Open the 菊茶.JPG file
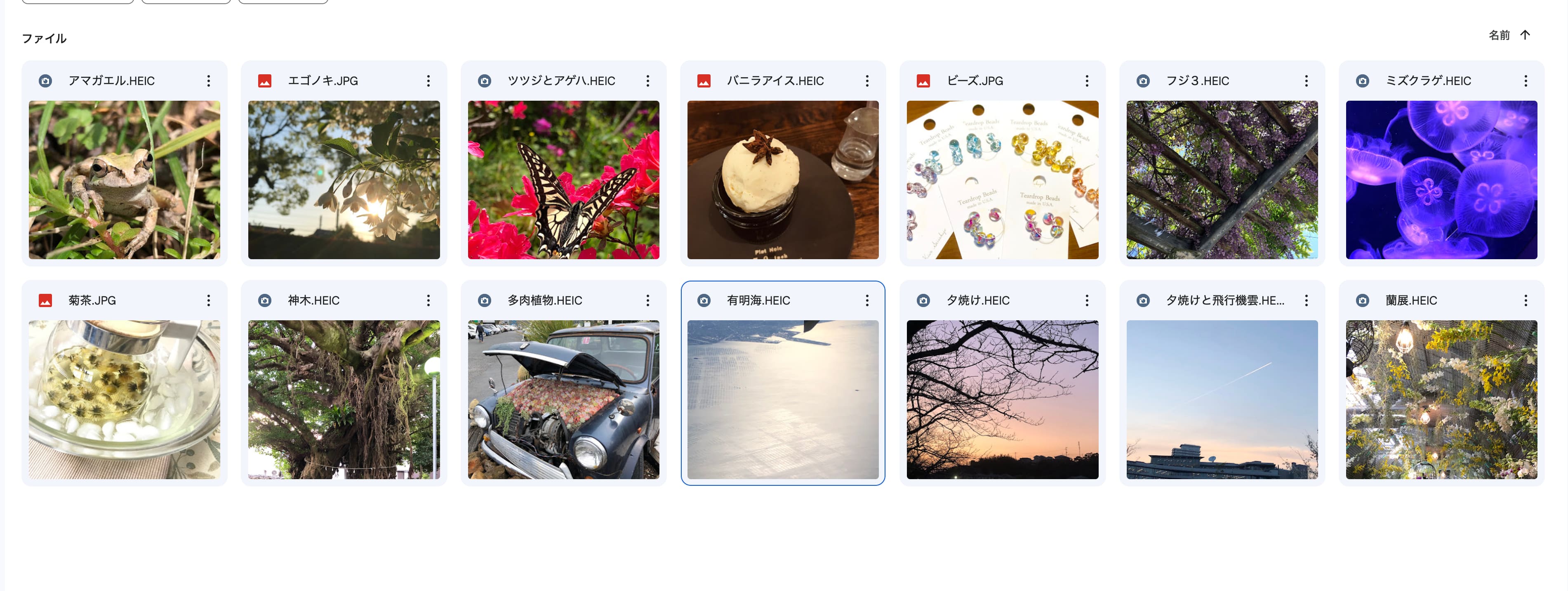The height and width of the screenshot is (591, 1568). (124, 399)
